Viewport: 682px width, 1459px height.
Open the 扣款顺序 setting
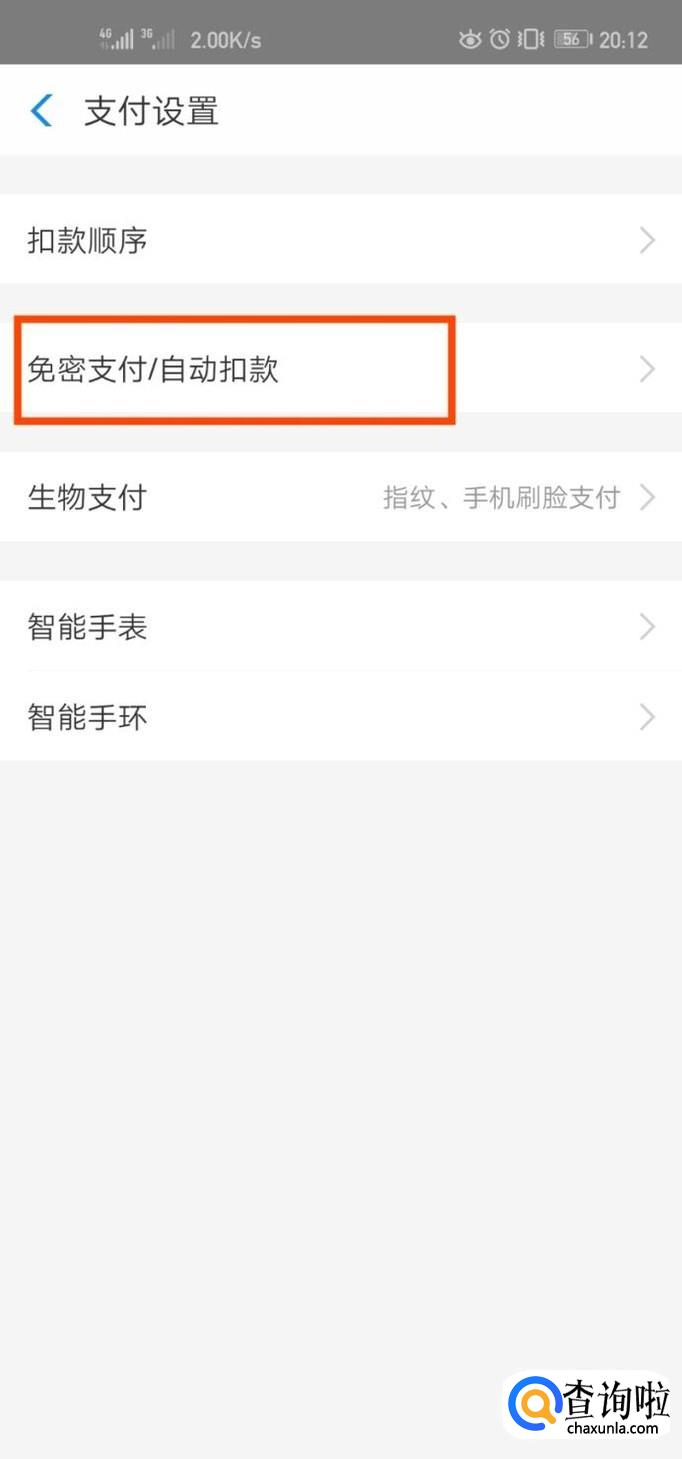click(x=341, y=240)
